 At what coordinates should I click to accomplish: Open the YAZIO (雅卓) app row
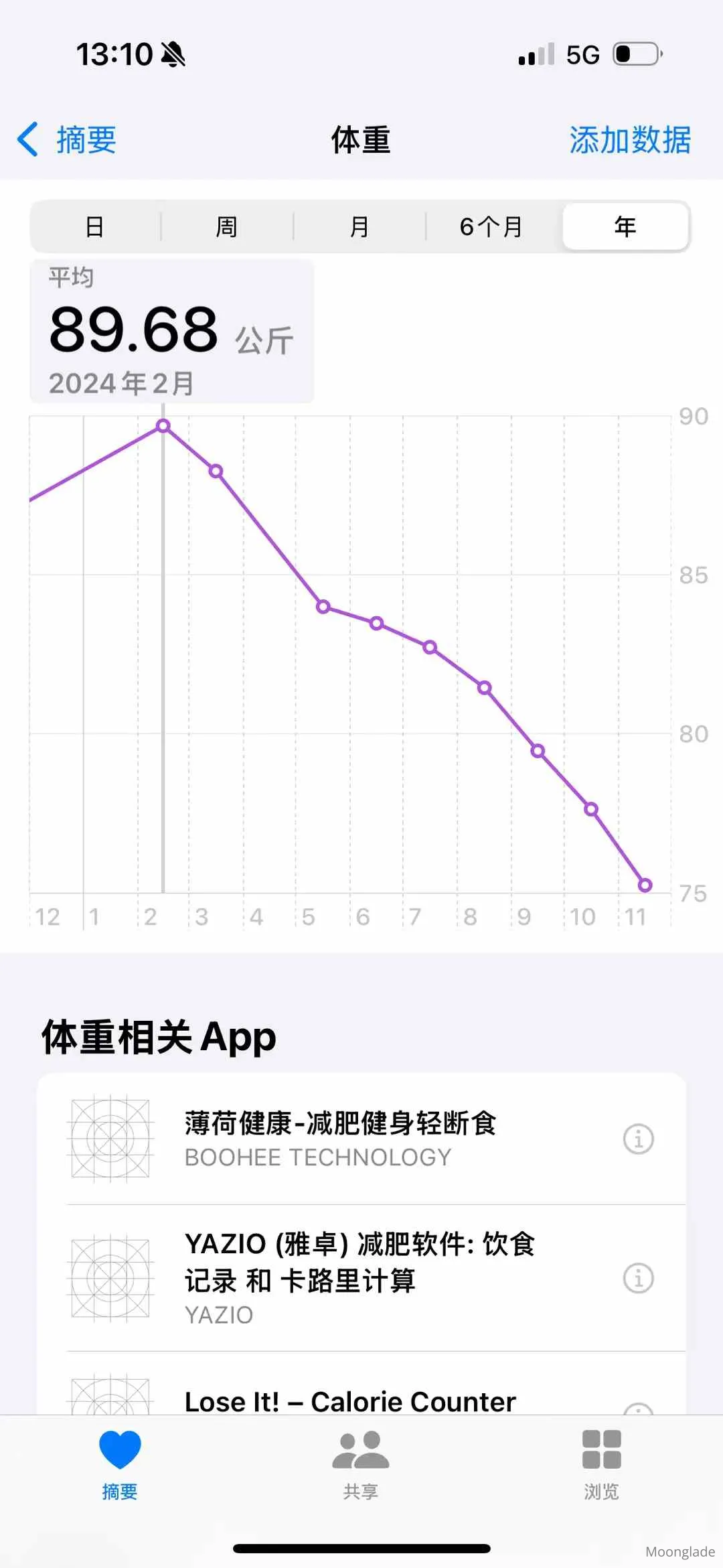(360, 1278)
